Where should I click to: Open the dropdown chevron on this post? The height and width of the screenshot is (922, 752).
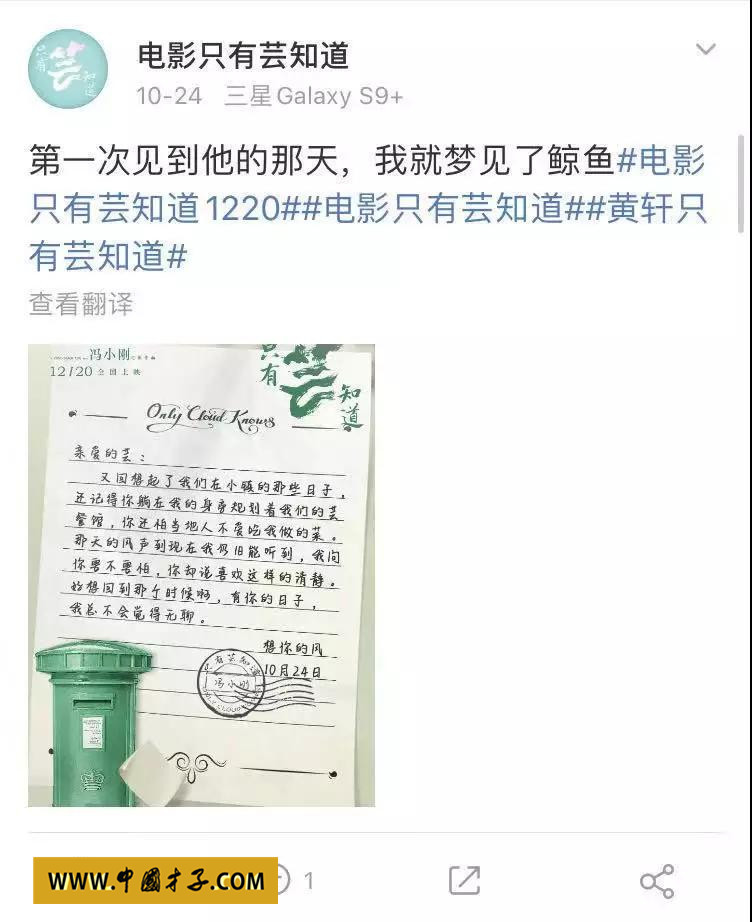click(x=706, y=50)
